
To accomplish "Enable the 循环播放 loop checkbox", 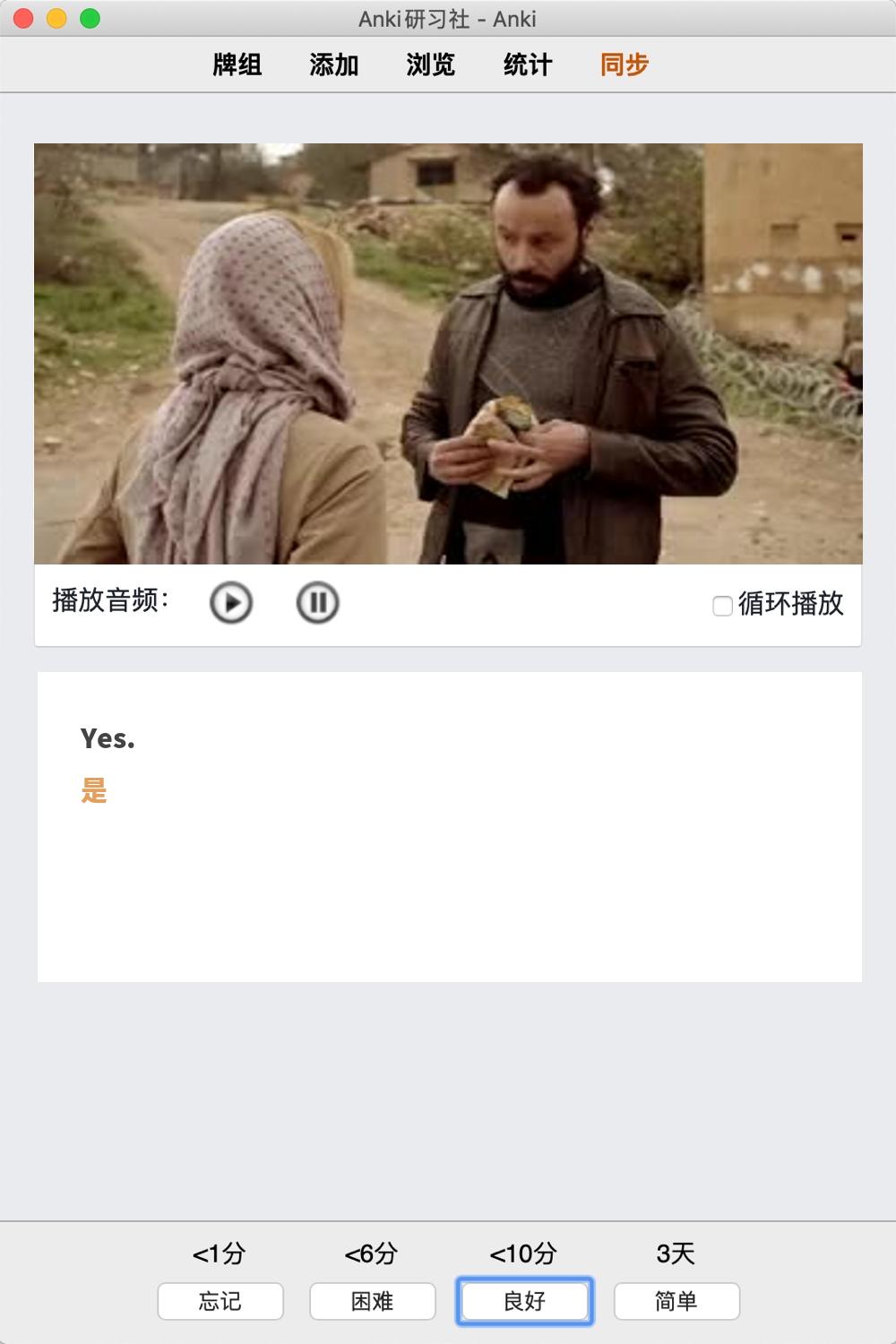I will [x=722, y=606].
